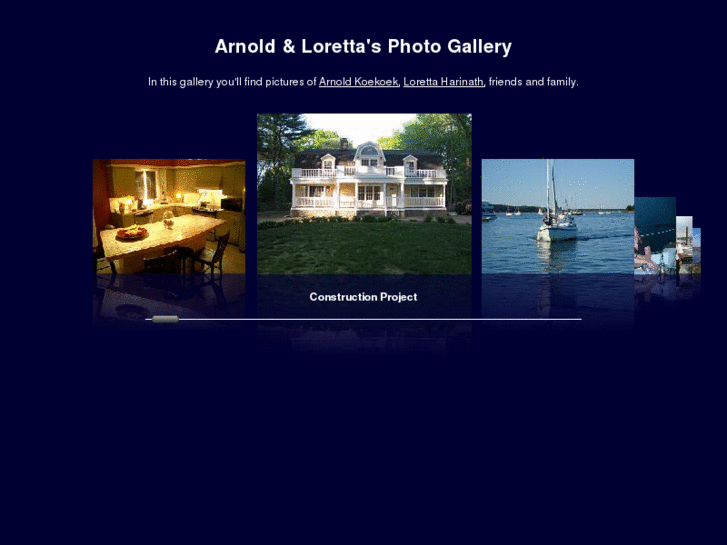Select the kitchen photo thumbnail
The height and width of the screenshot is (545, 727).
click(169, 216)
